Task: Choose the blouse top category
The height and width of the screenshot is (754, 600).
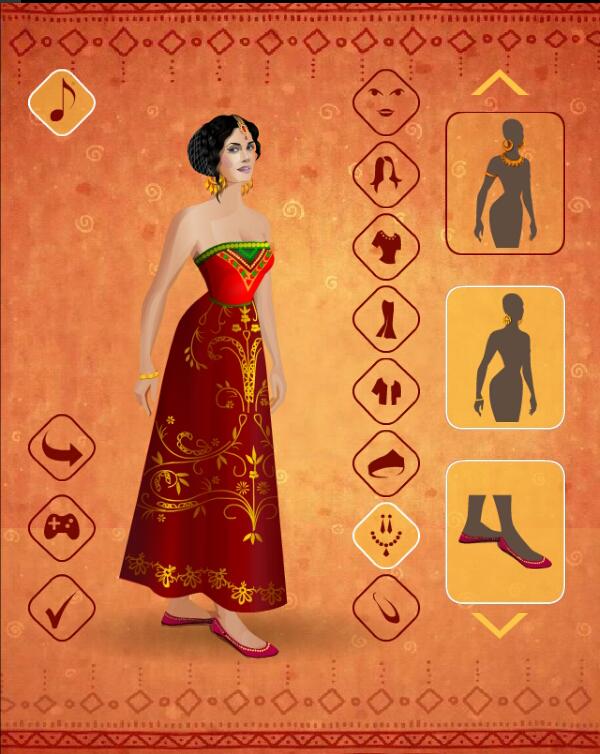Action: click(386, 246)
